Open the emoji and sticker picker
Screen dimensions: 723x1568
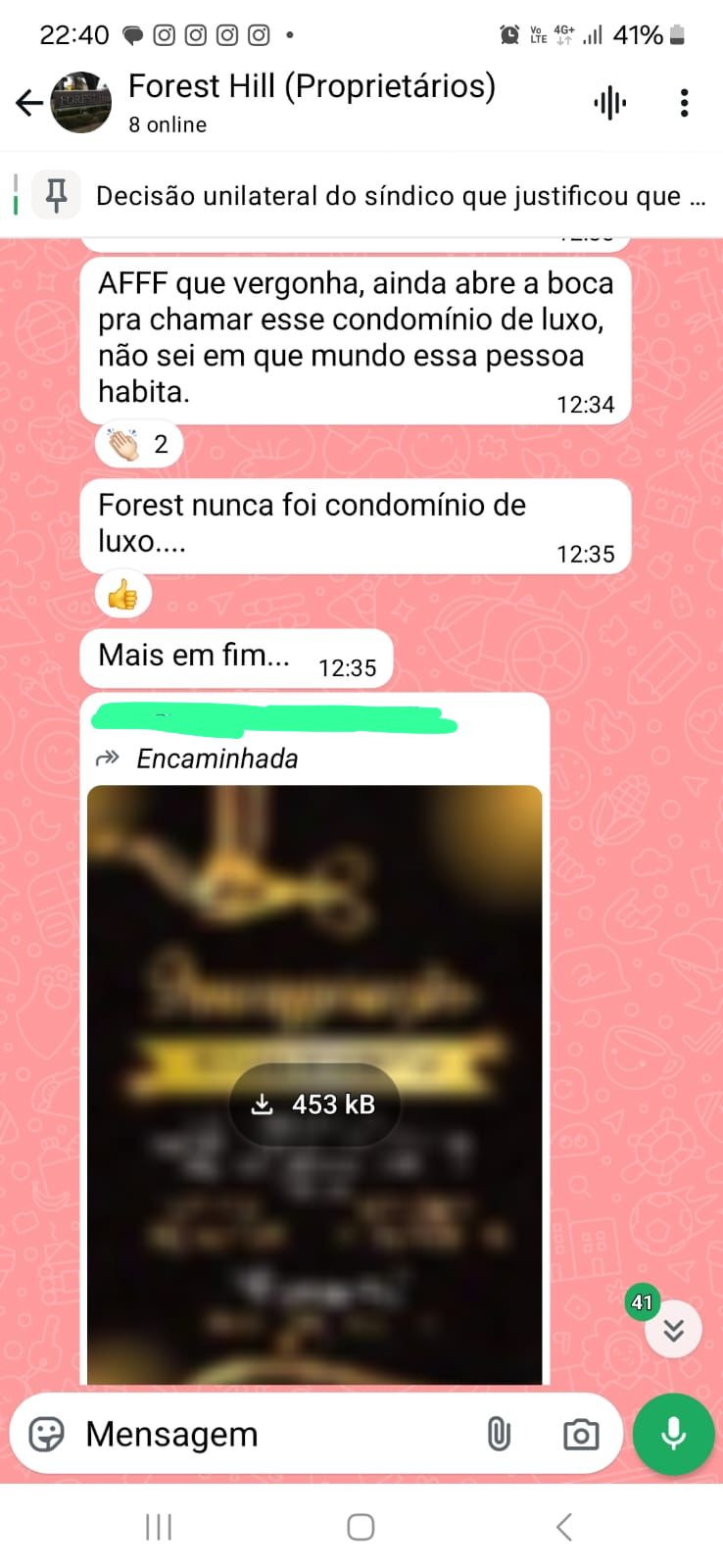[x=46, y=1434]
